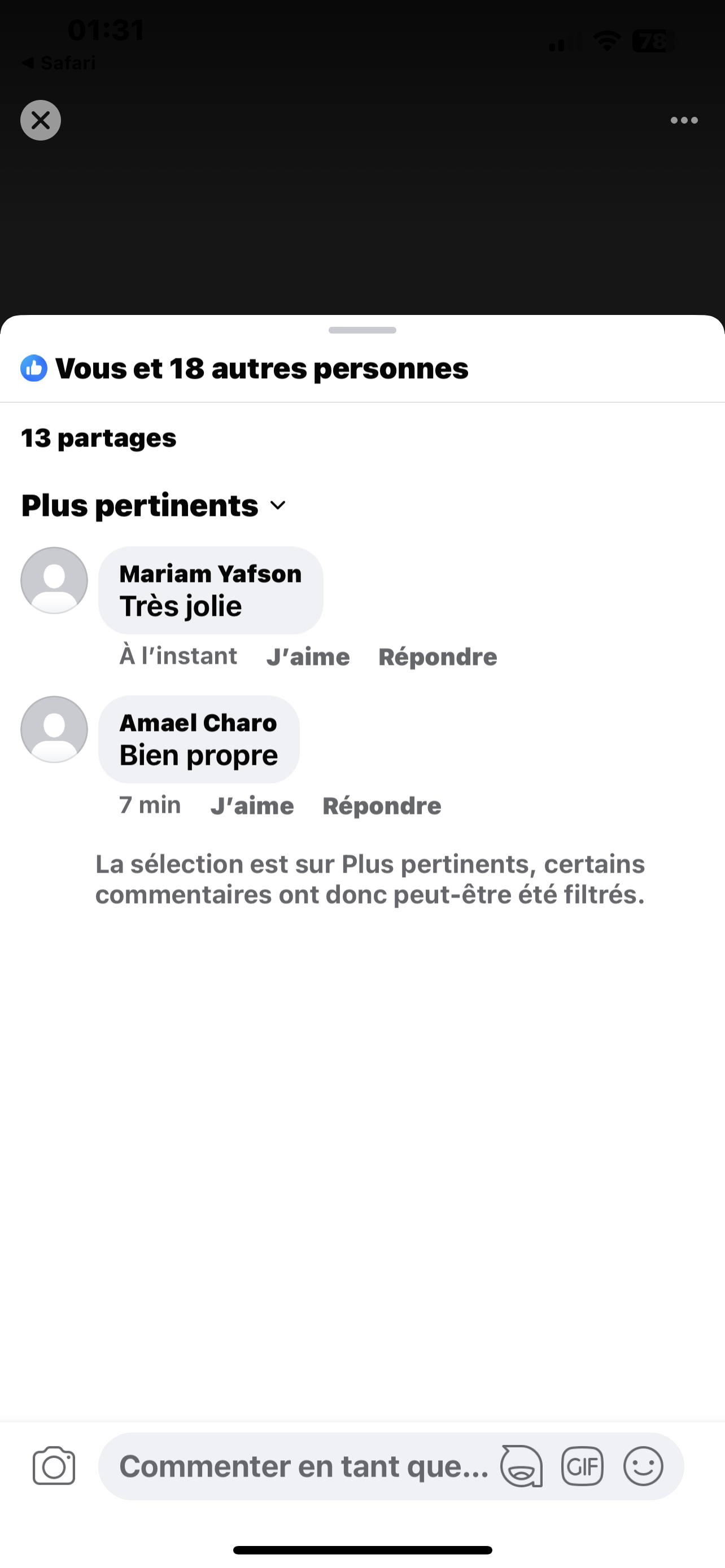Viewport: 725px width, 1568px height.
Task: Reply to Amael Charo's comment
Action: coord(382,806)
